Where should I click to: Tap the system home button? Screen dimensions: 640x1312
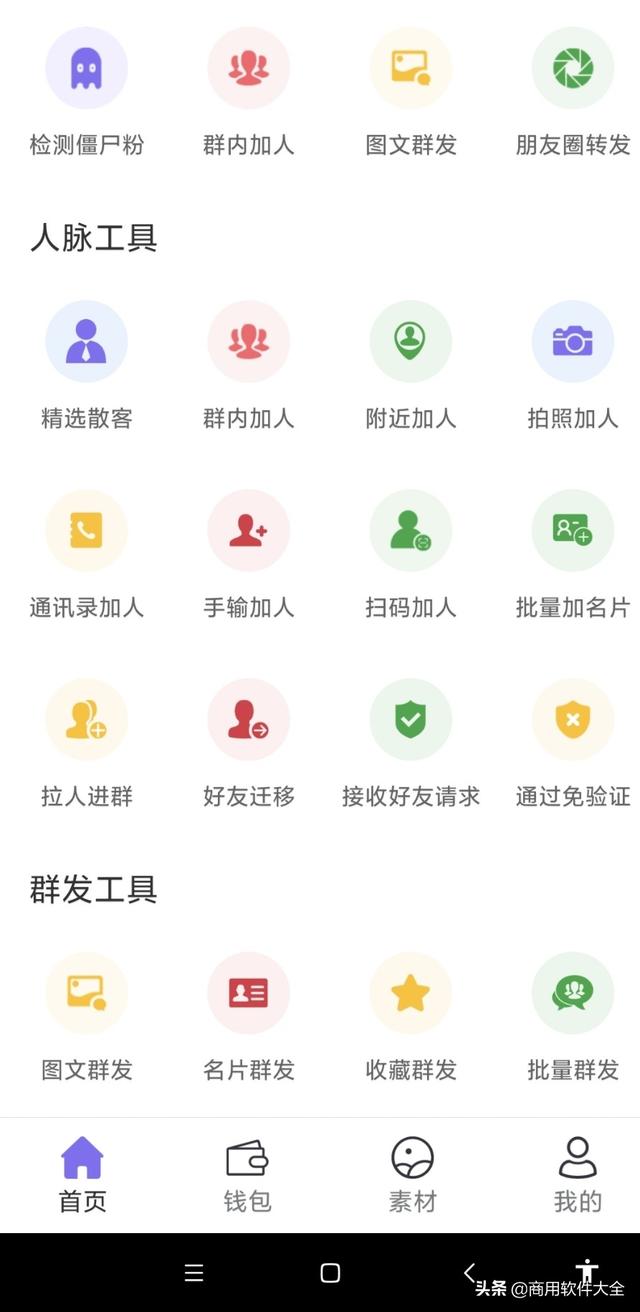(x=330, y=1273)
